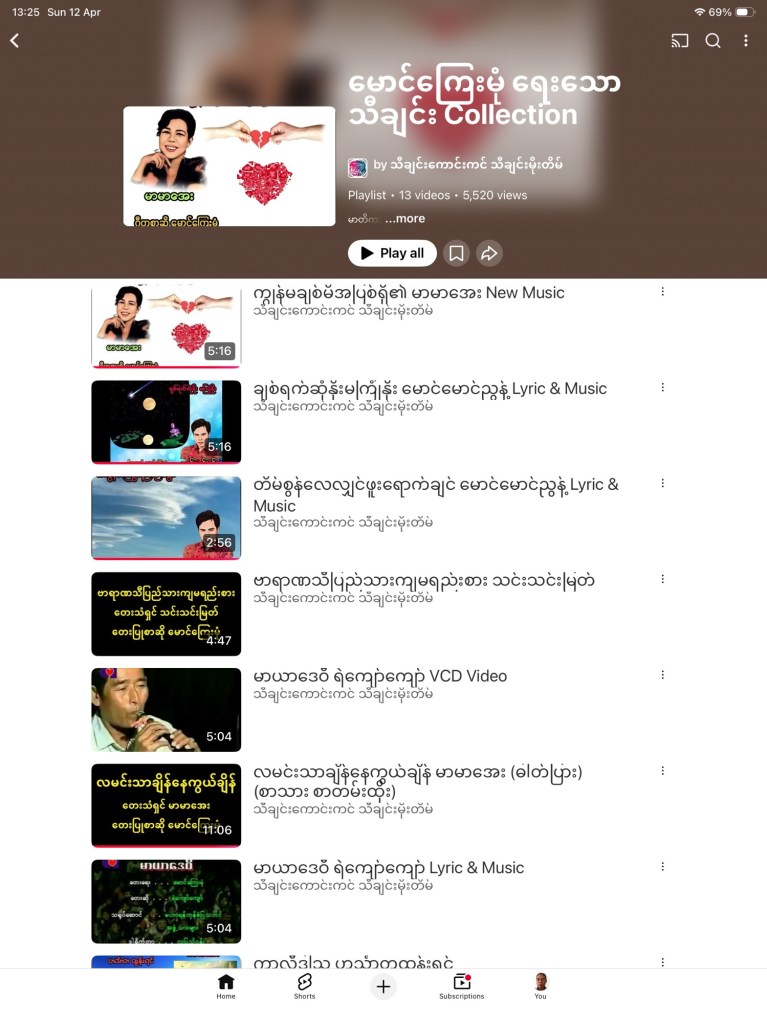Go back using the top-left arrow
The width and height of the screenshot is (767, 1023).
[x=15, y=41]
